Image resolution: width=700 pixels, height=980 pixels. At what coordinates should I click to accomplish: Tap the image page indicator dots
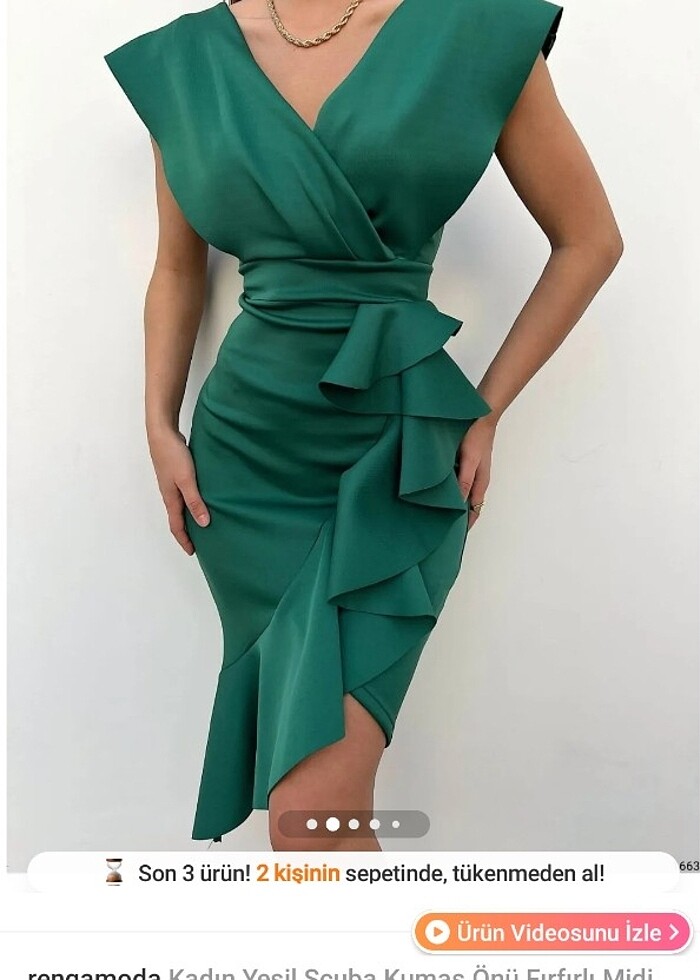pos(353,824)
